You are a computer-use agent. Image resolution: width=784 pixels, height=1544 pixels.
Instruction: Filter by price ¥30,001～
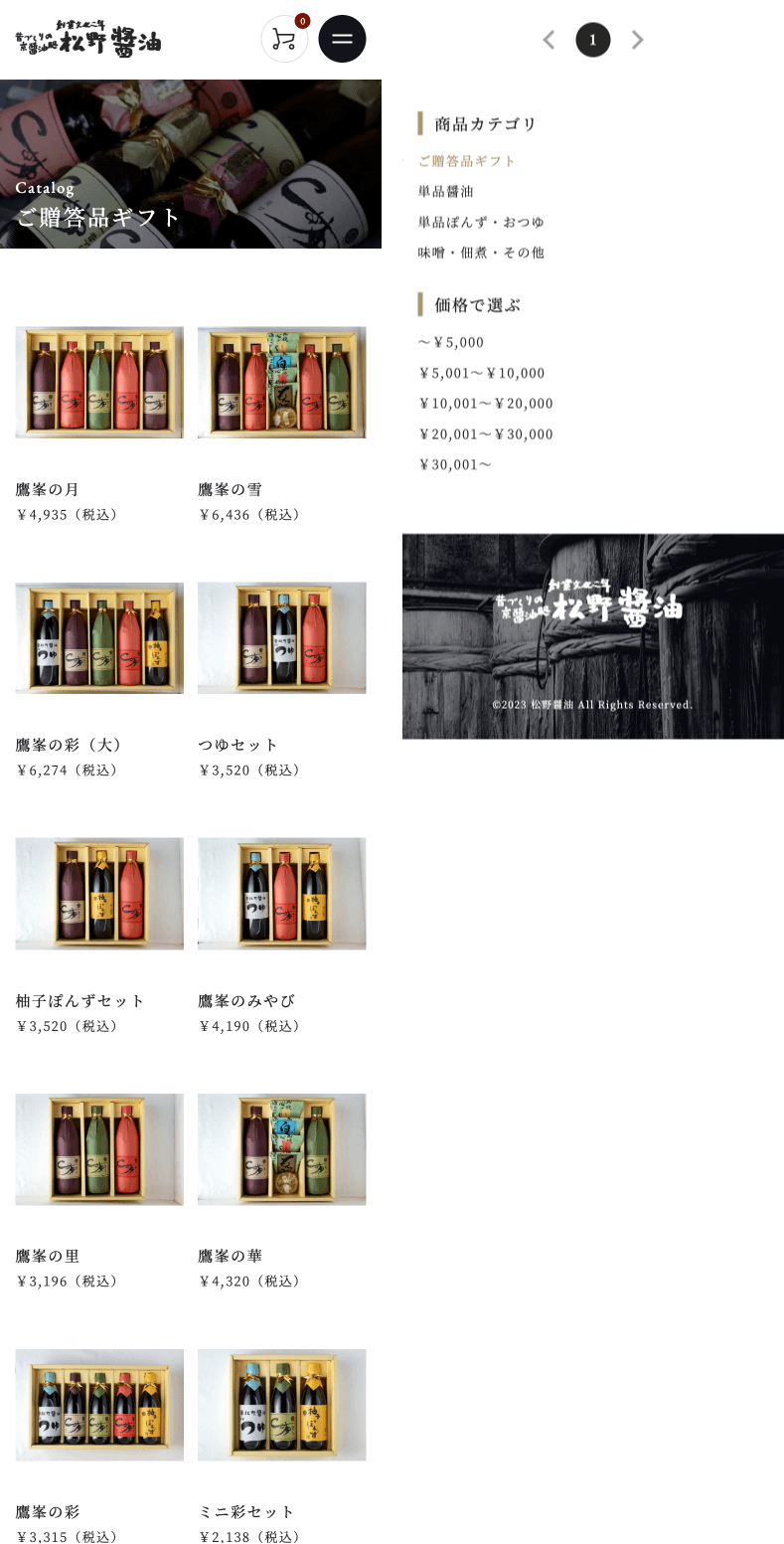pyautogui.click(x=455, y=464)
